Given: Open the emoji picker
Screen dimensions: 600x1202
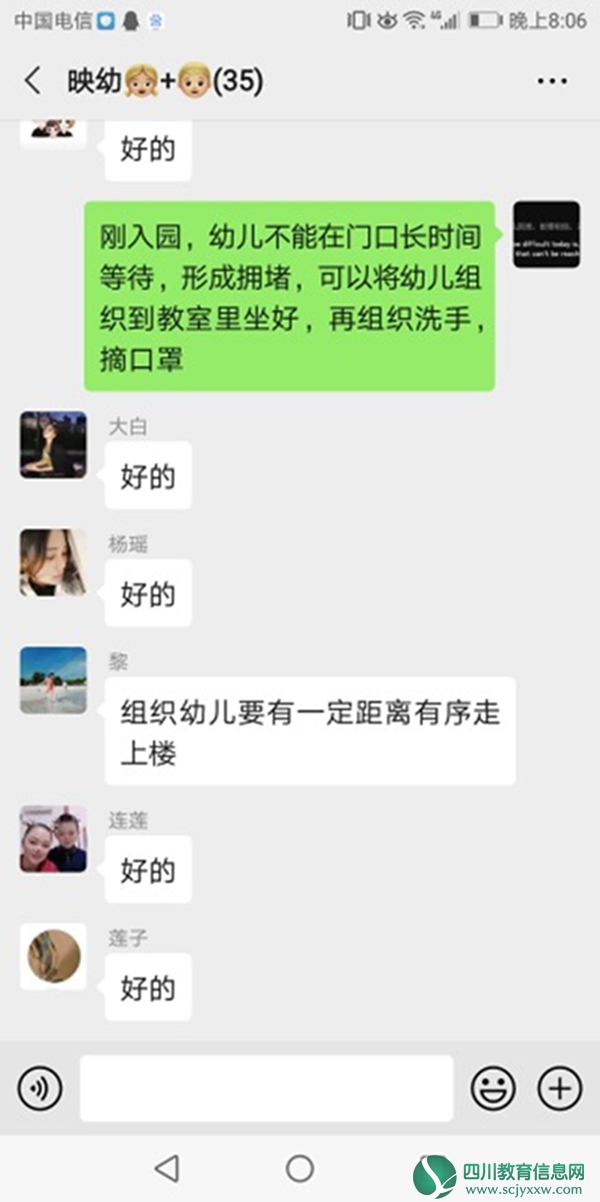Looking at the screenshot, I should point(493,1087).
